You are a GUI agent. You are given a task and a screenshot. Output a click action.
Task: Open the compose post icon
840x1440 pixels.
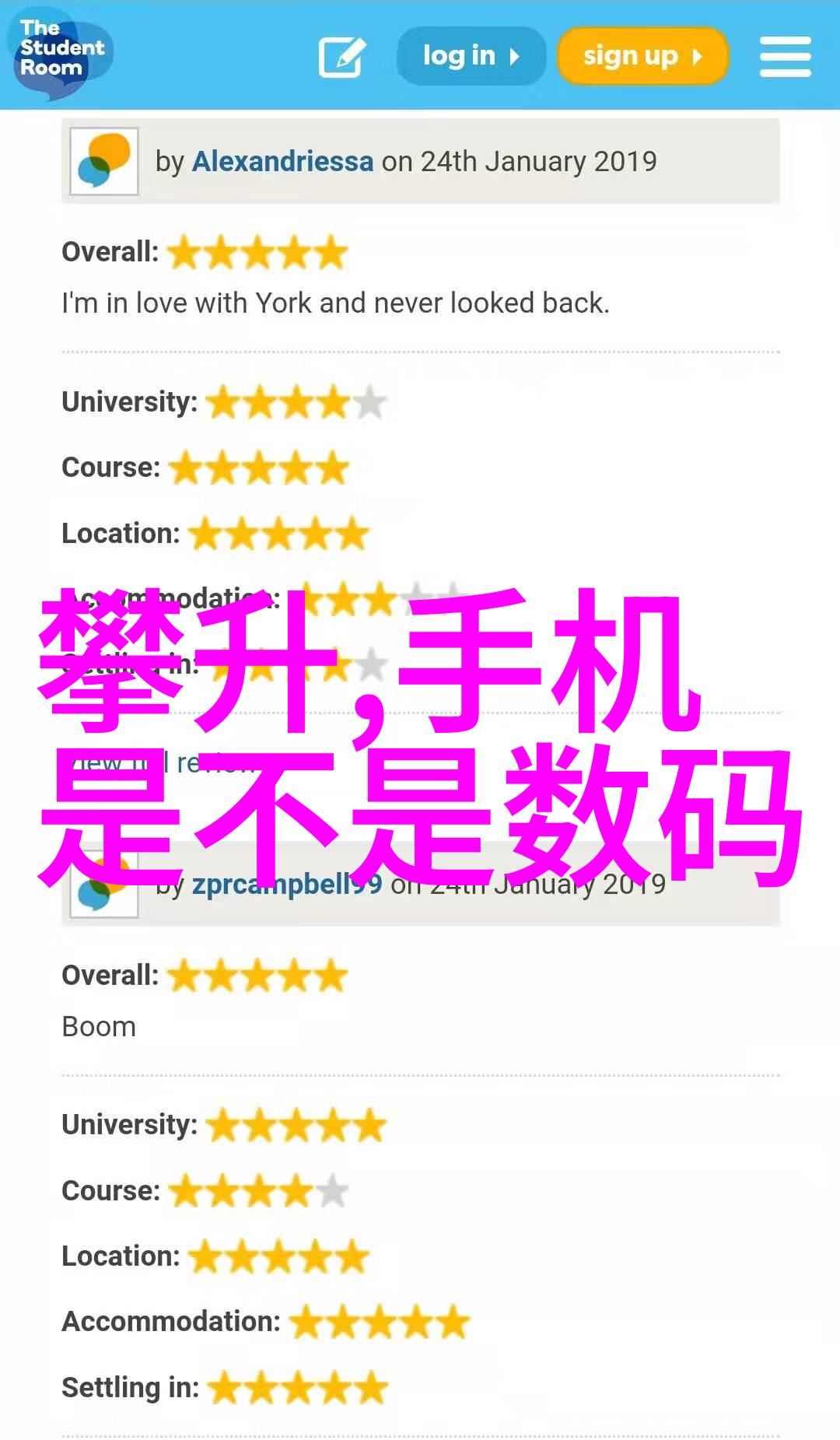[341, 56]
